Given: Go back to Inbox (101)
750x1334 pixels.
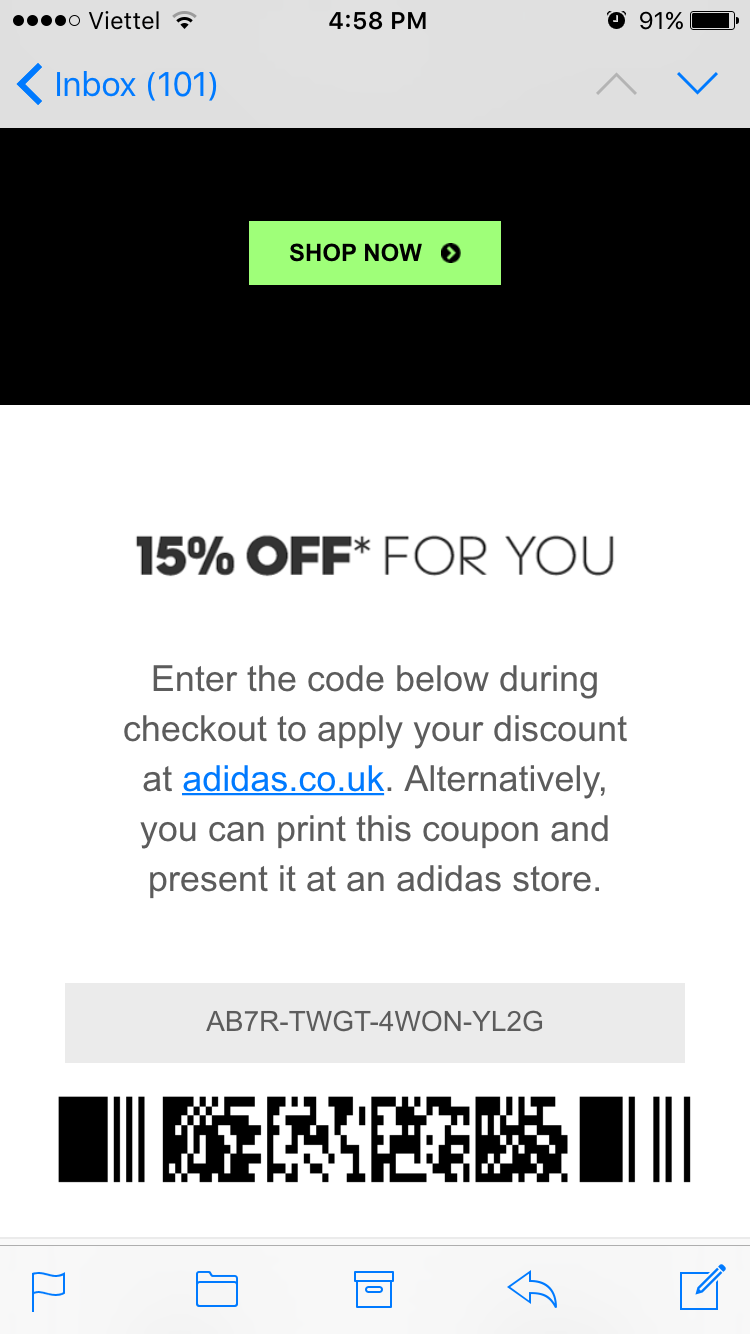Looking at the screenshot, I should pos(118,84).
